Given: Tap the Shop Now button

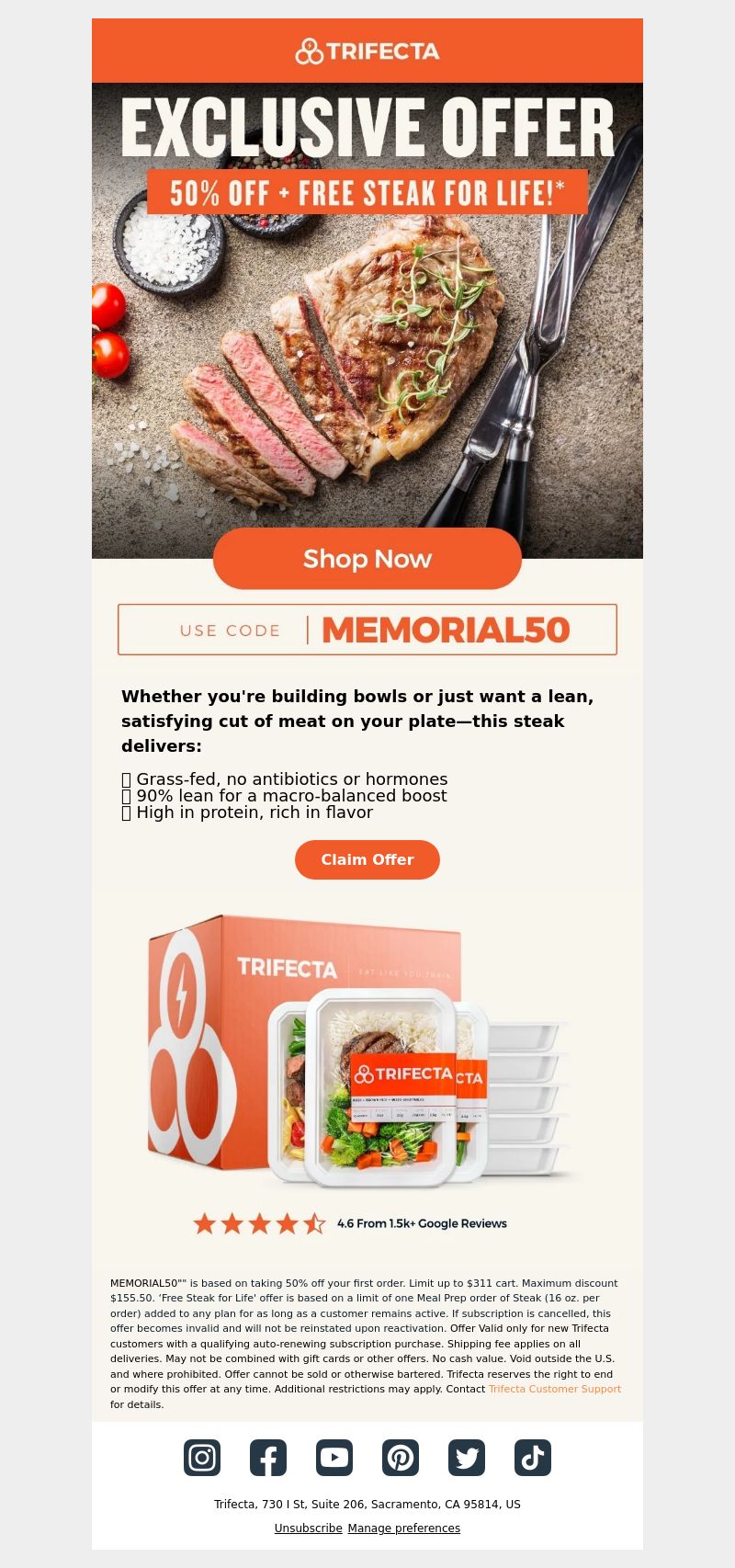Looking at the screenshot, I should (x=367, y=559).
